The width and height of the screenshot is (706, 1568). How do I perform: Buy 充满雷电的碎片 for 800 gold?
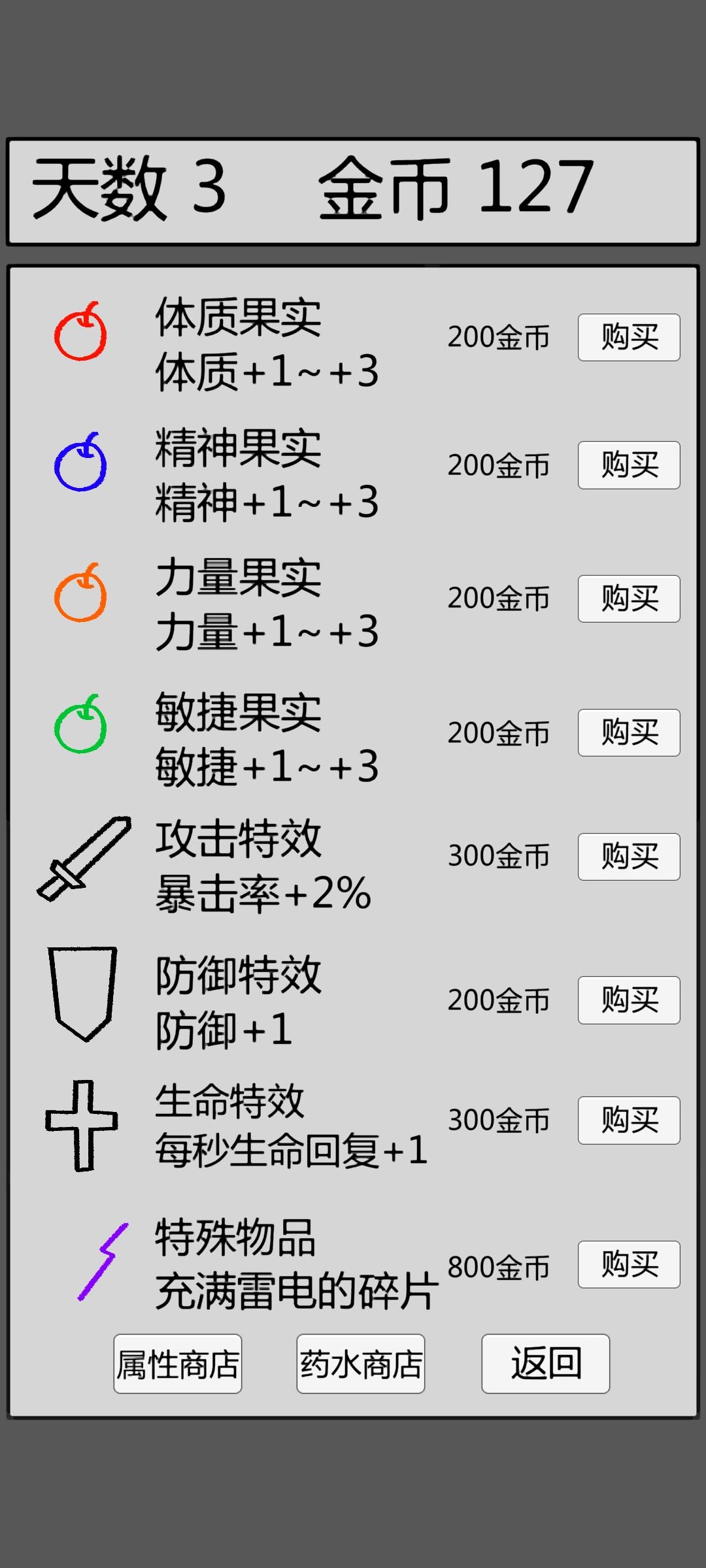pos(628,1264)
